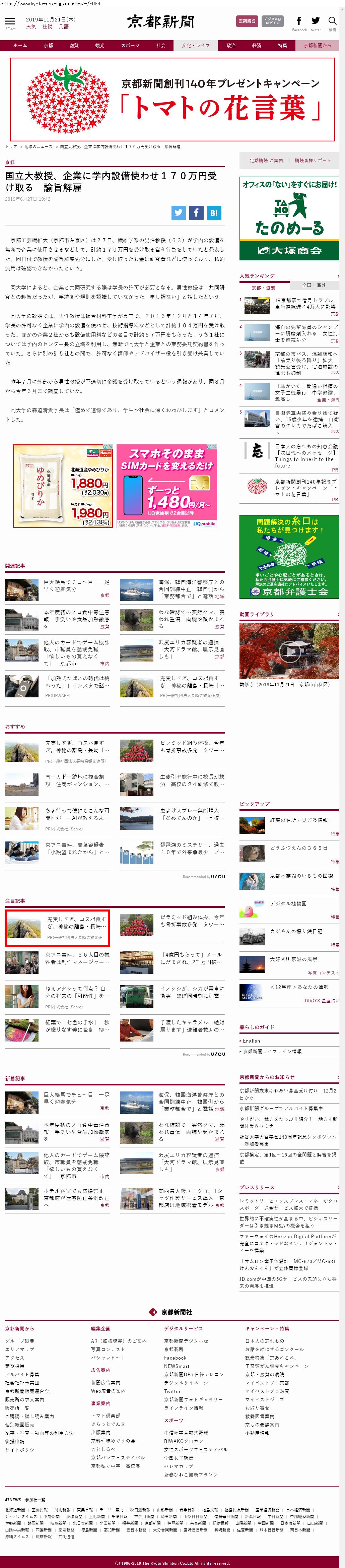Tap the デジタル版ログイン button

273,21
